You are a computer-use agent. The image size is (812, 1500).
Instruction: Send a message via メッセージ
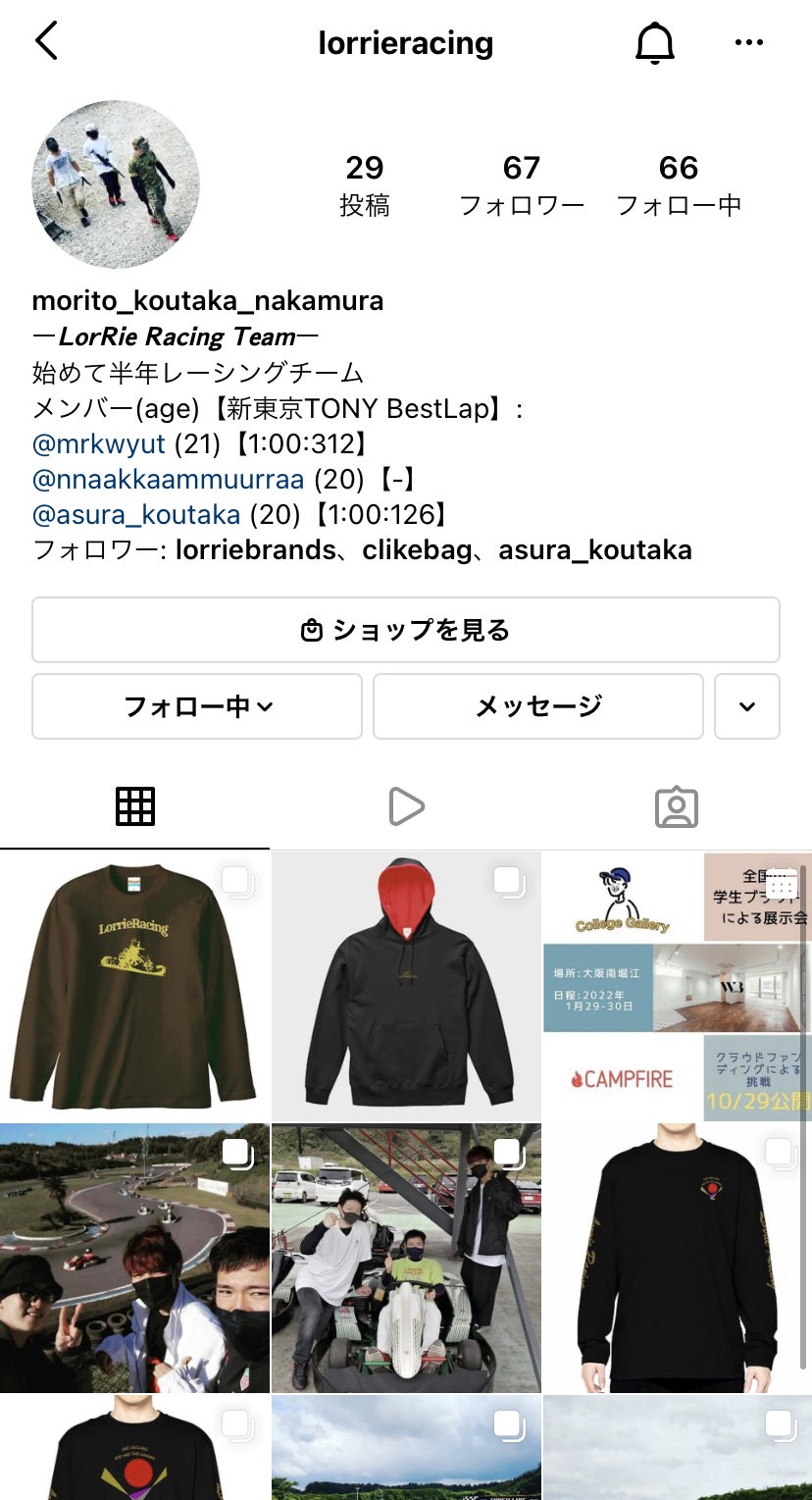[537, 706]
